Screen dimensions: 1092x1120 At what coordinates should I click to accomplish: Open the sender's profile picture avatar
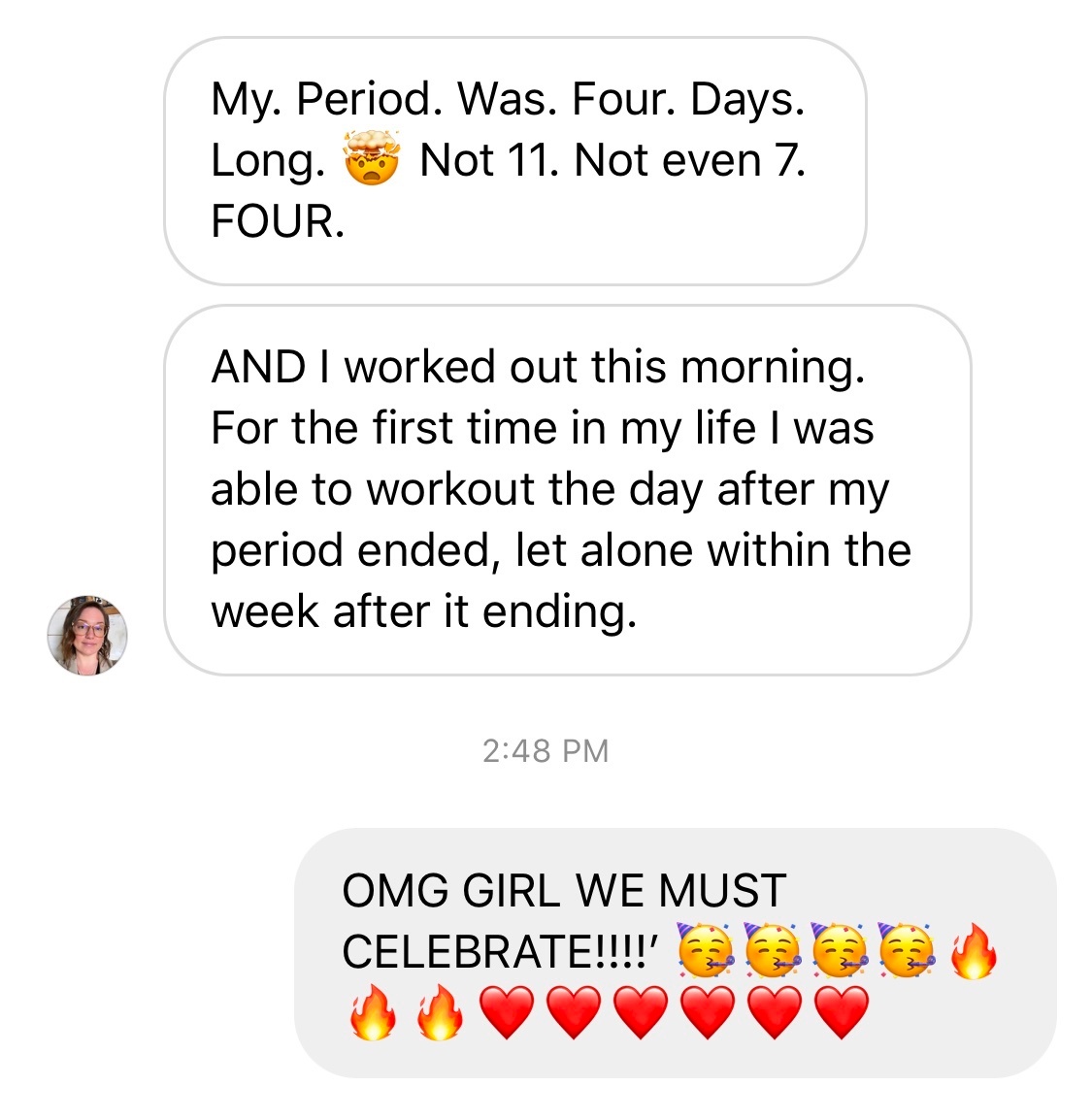(x=87, y=636)
